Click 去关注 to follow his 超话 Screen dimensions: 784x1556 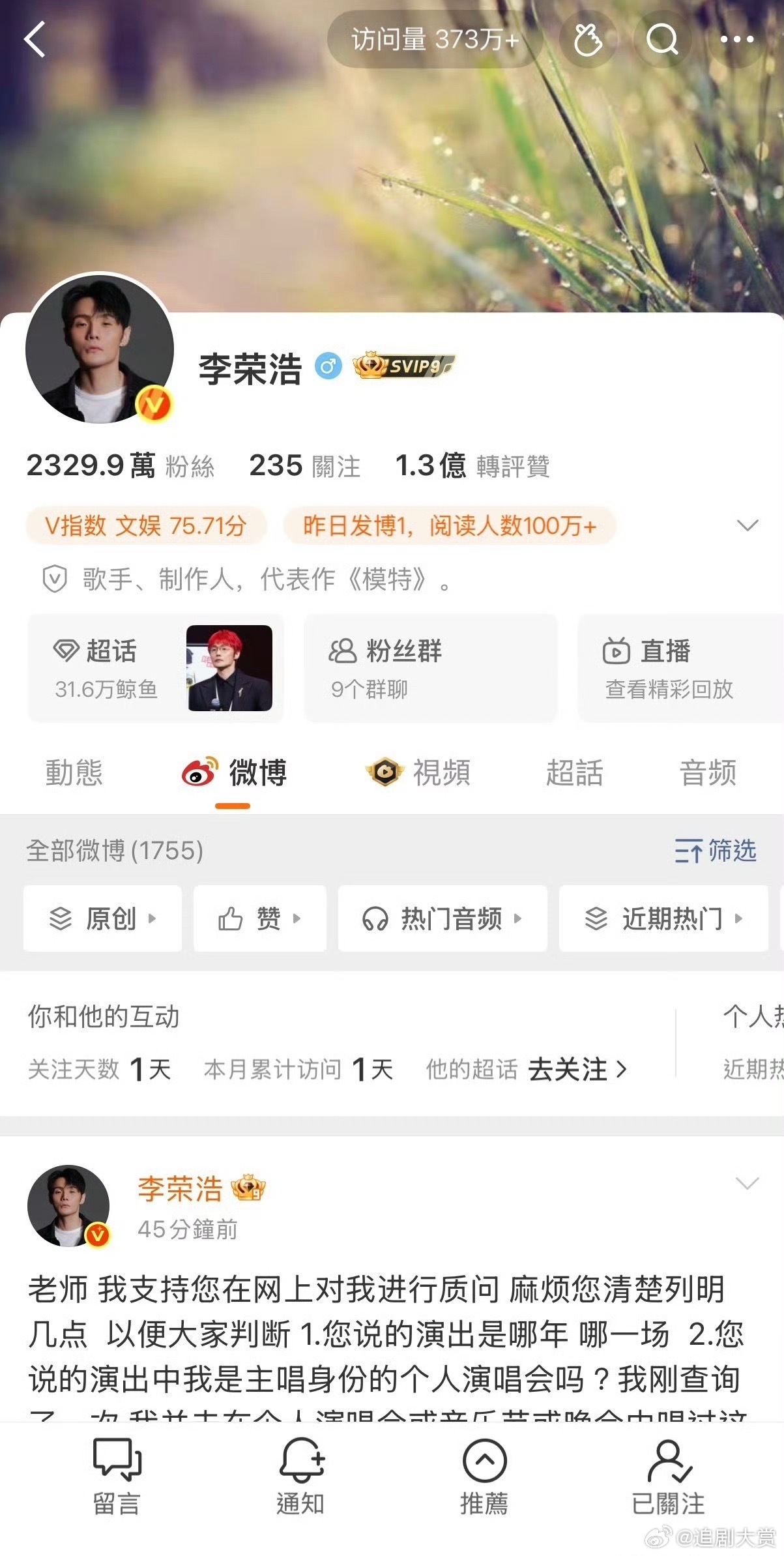[573, 1069]
